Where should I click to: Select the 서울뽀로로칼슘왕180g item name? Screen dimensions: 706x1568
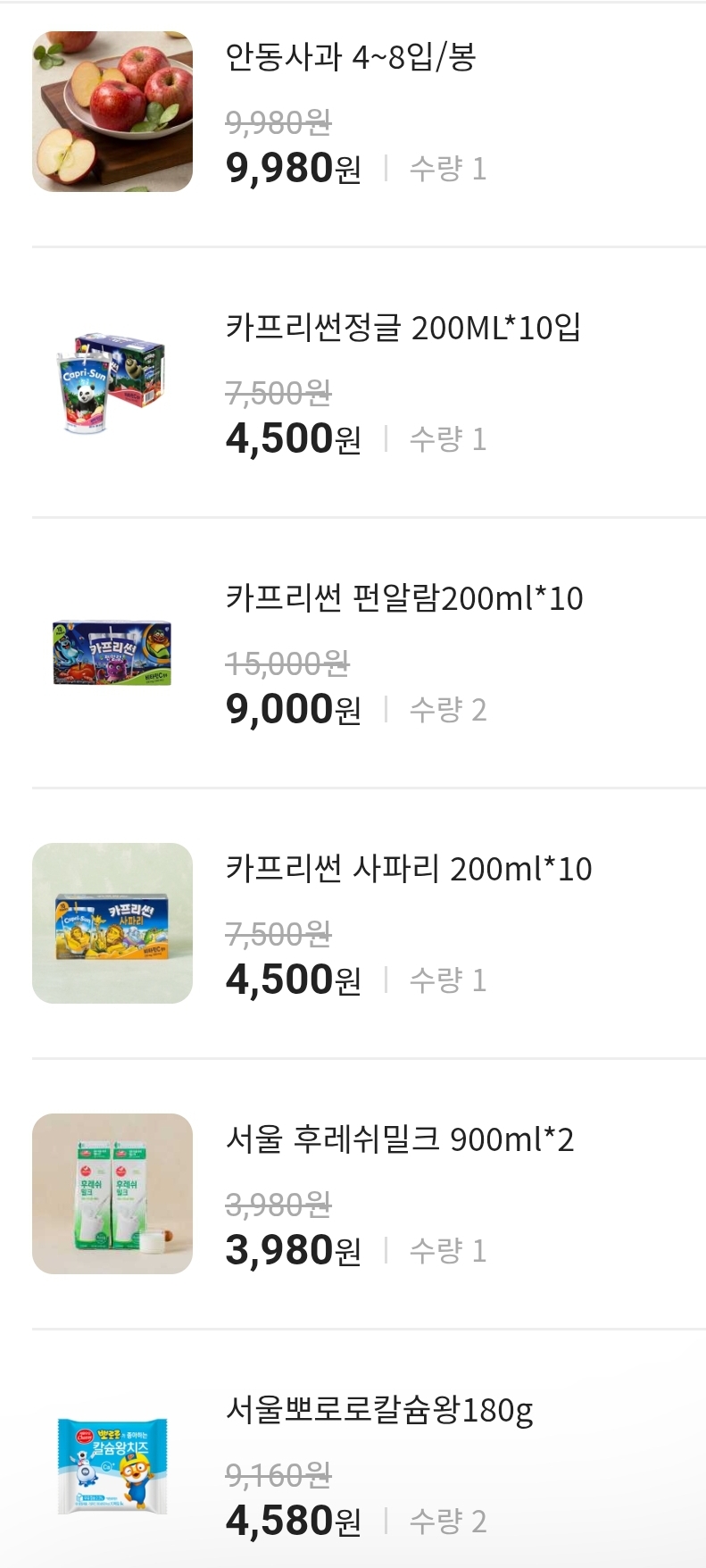pyautogui.click(x=378, y=1406)
